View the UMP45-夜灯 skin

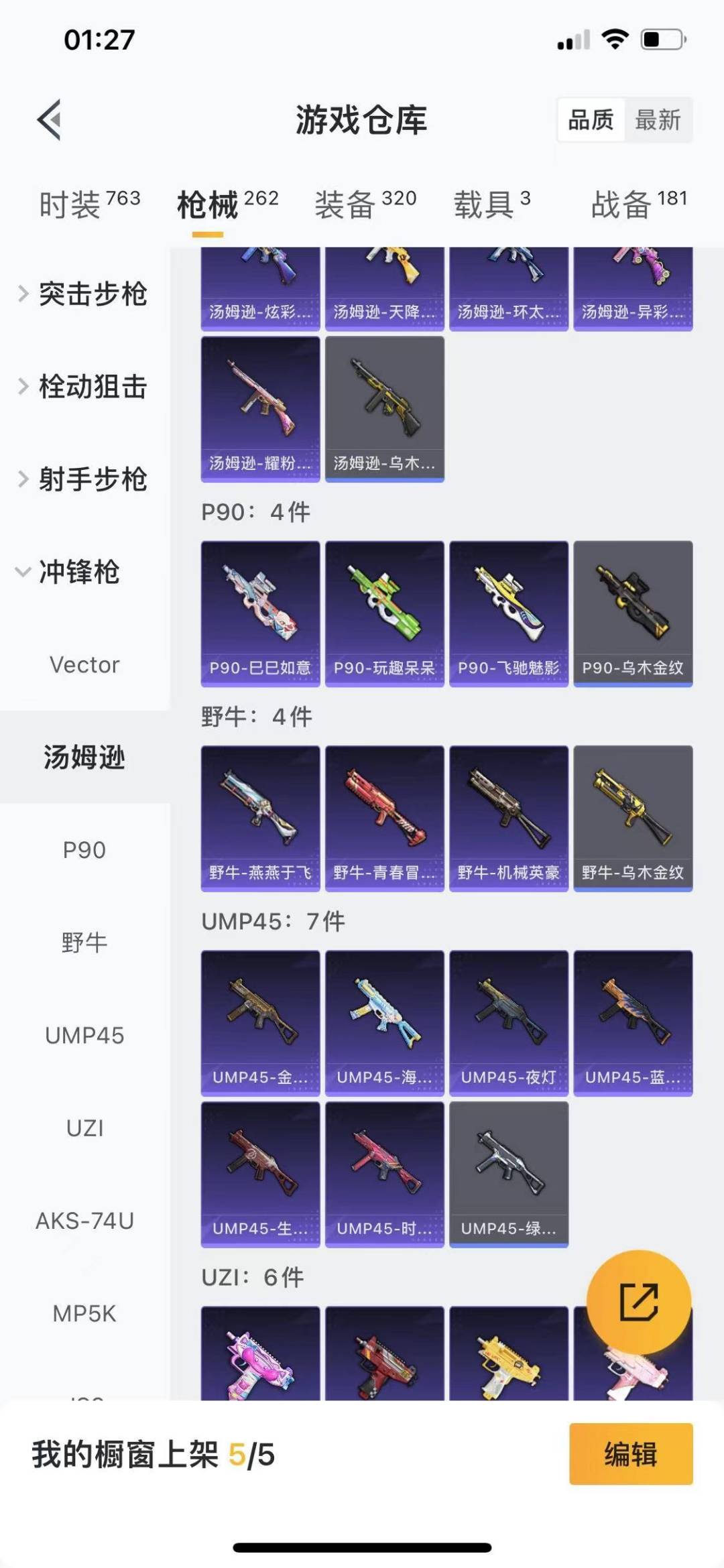509,1022
